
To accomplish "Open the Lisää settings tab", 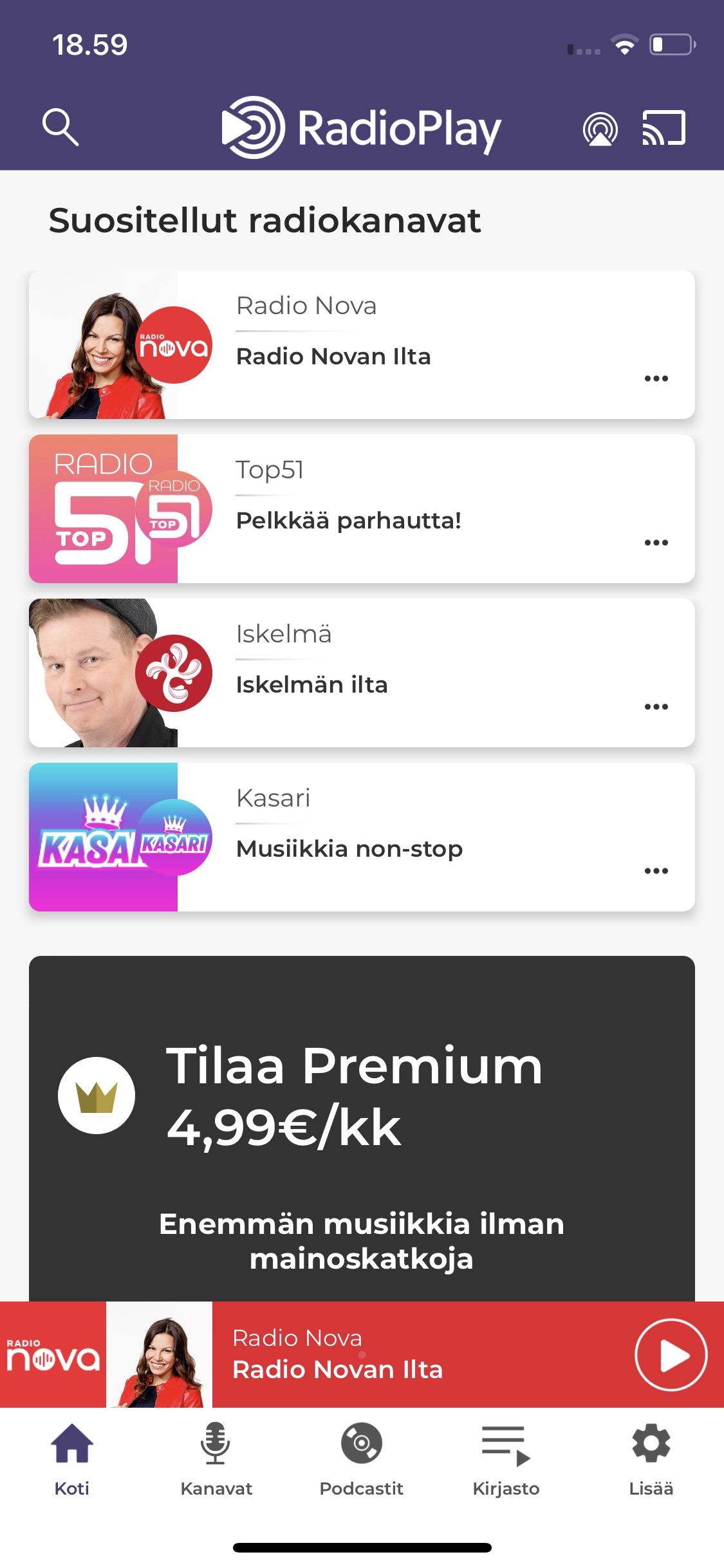I will (651, 1461).
